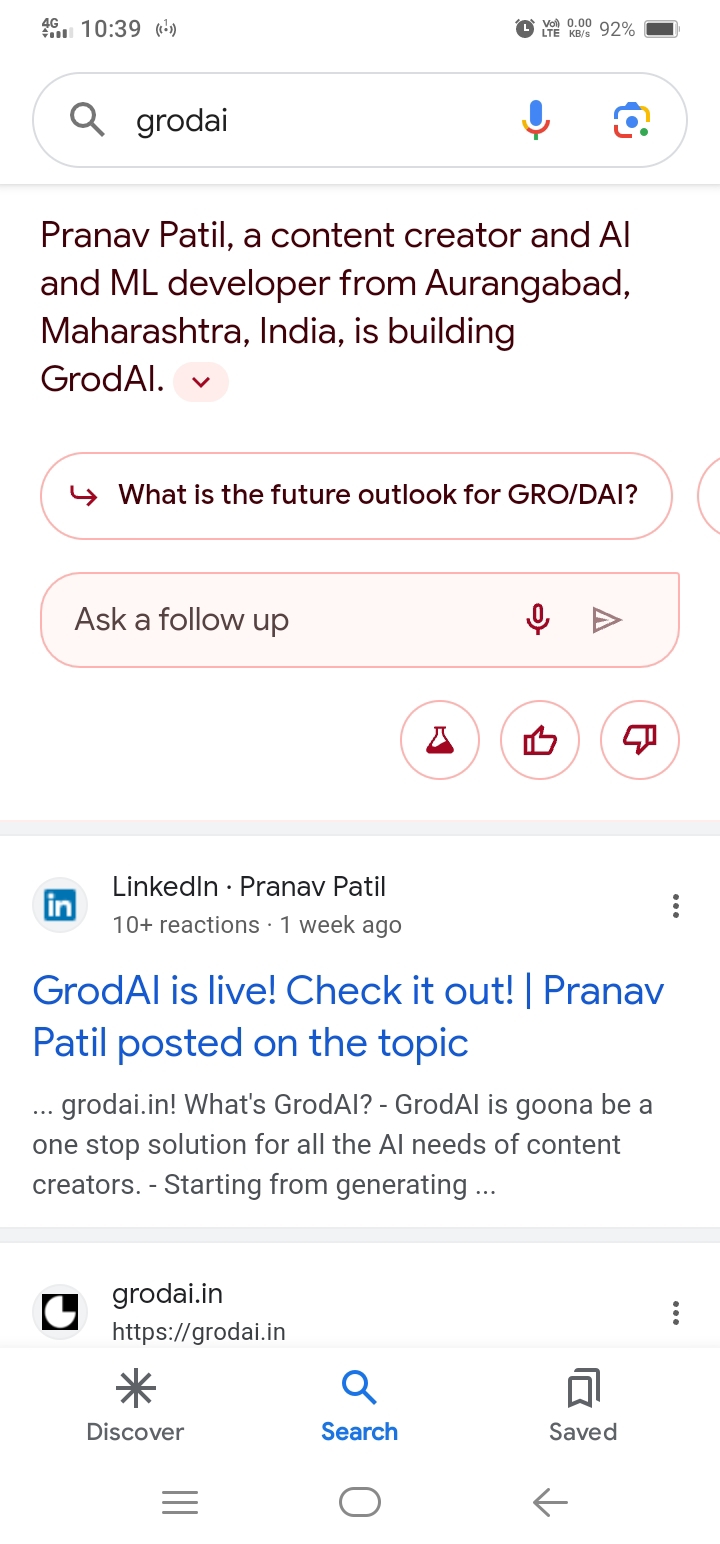
Task: Open options for the LinkedIn result
Action: (x=676, y=906)
